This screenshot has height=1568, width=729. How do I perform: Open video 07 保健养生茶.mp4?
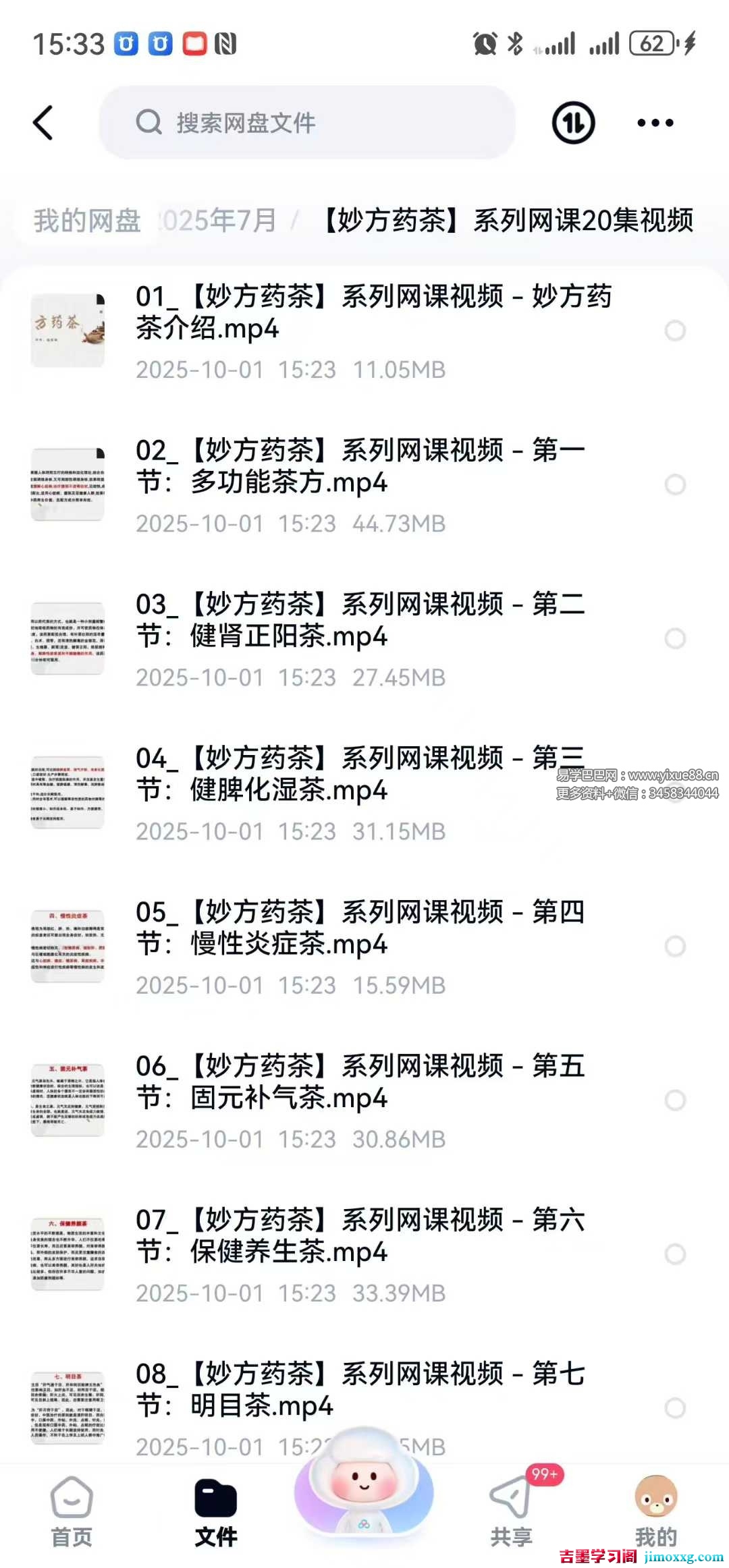(x=360, y=1235)
